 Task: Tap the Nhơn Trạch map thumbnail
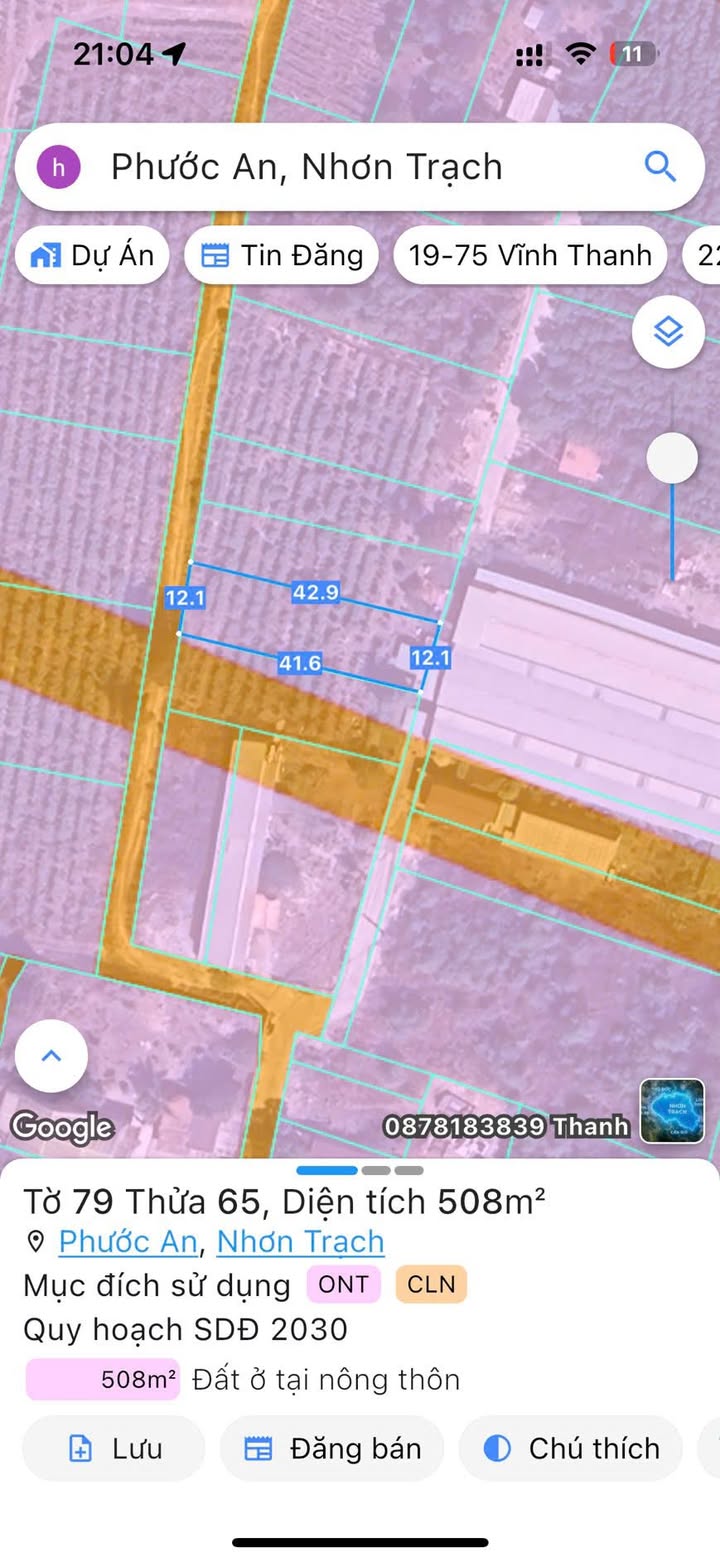[671, 1111]
